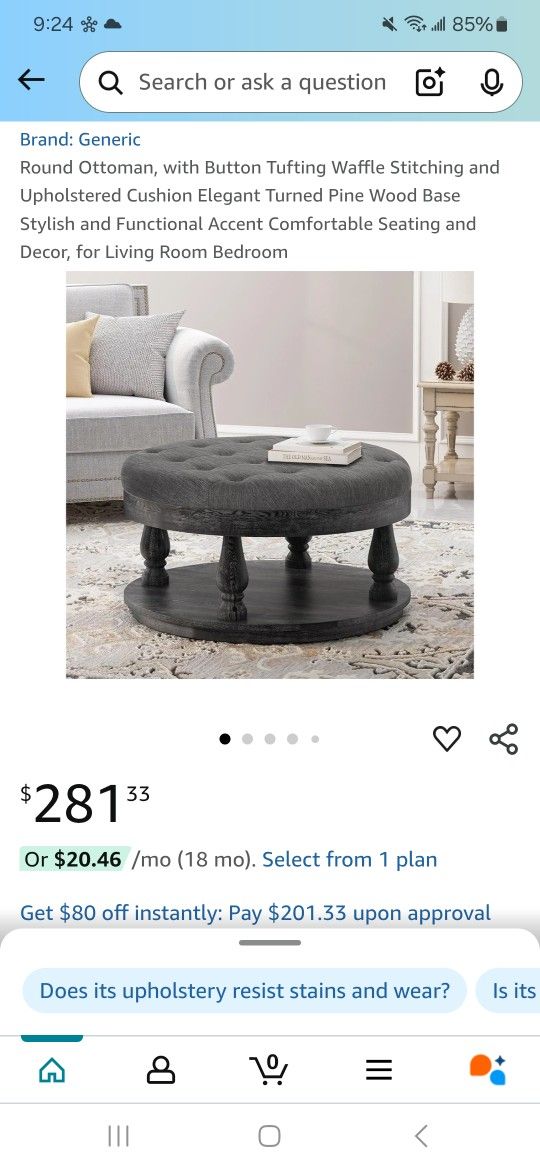Ask whether upholstery resists stains and wear
The image size is (540, 1170).
pos(245,991)
